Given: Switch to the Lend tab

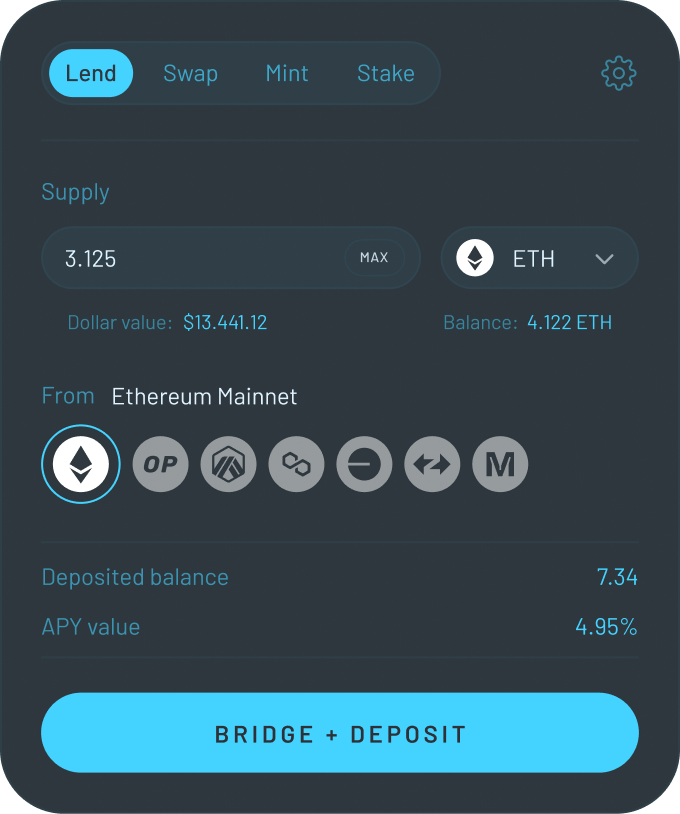Looking at the screenshot, I should click(91, 73).
